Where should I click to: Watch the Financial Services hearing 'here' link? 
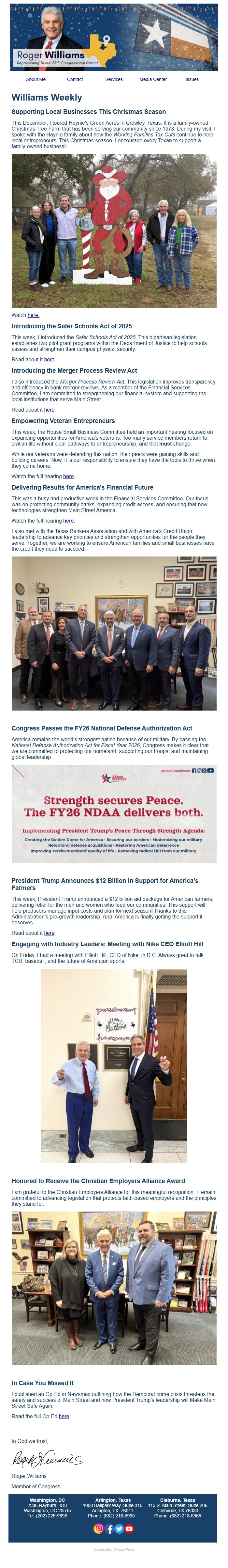(69, 520)
